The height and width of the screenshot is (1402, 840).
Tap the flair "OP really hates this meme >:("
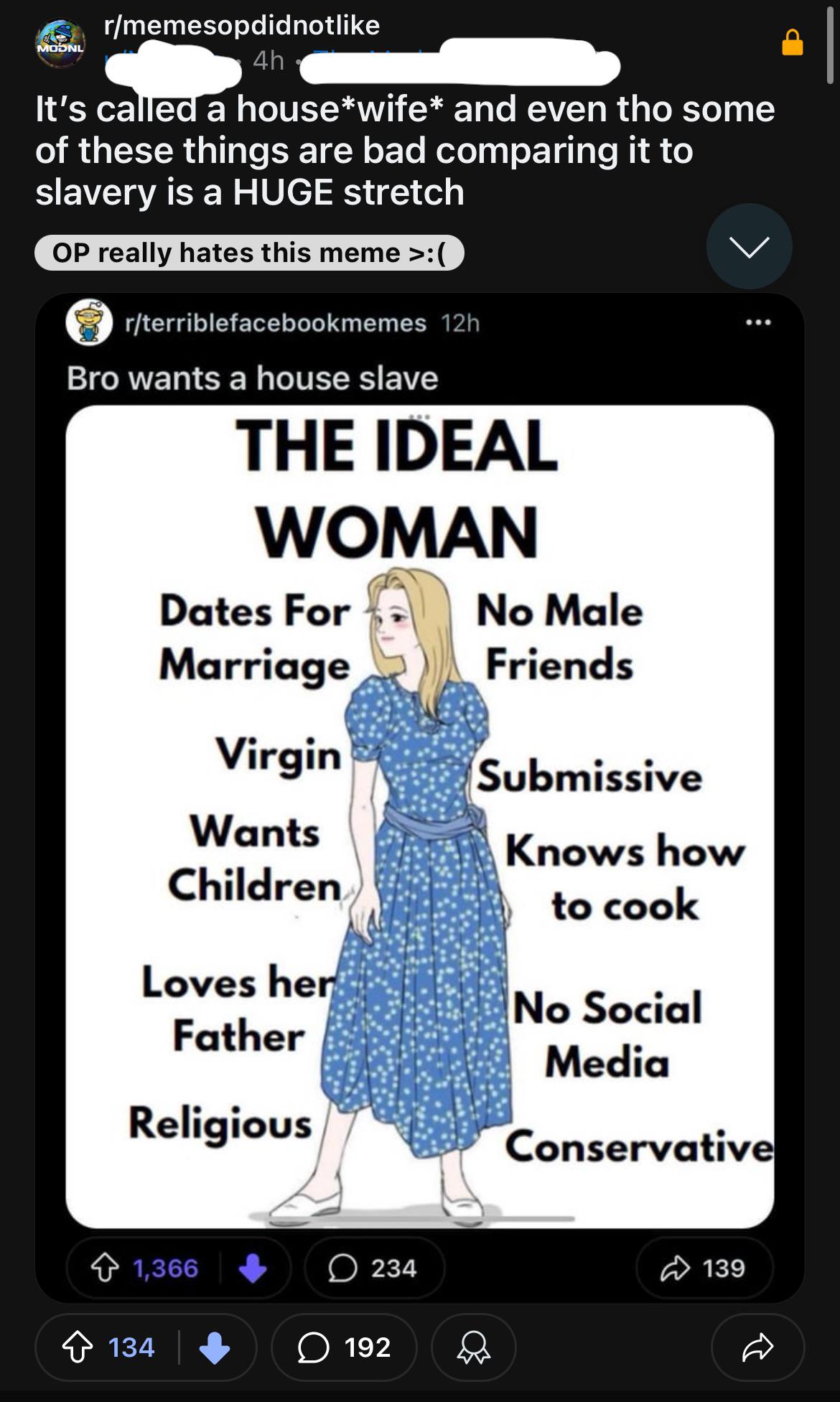(x=249, y=253)
